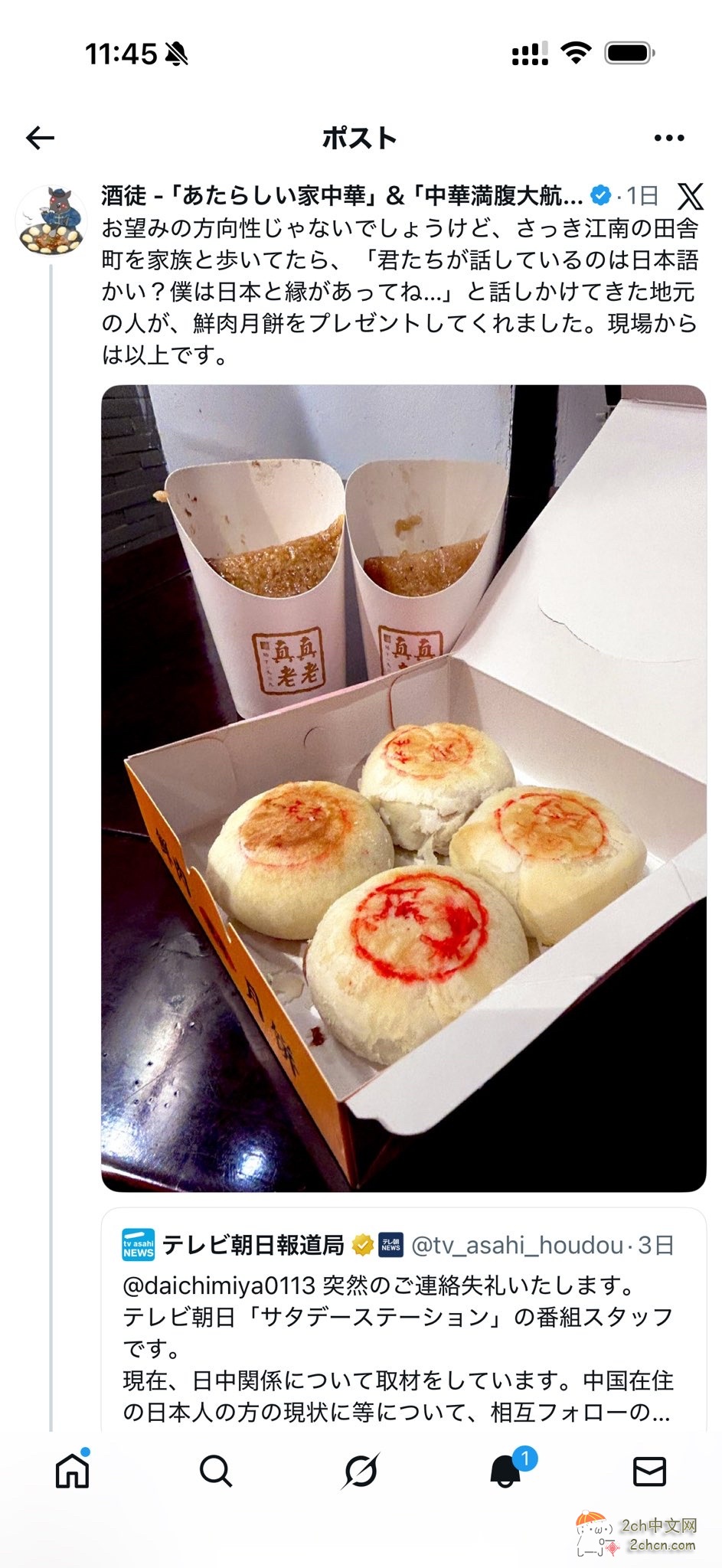Open the Grok icon beside the post date
The height and width of the screenshot is (1568, 722).
click(x=690, y=196)
